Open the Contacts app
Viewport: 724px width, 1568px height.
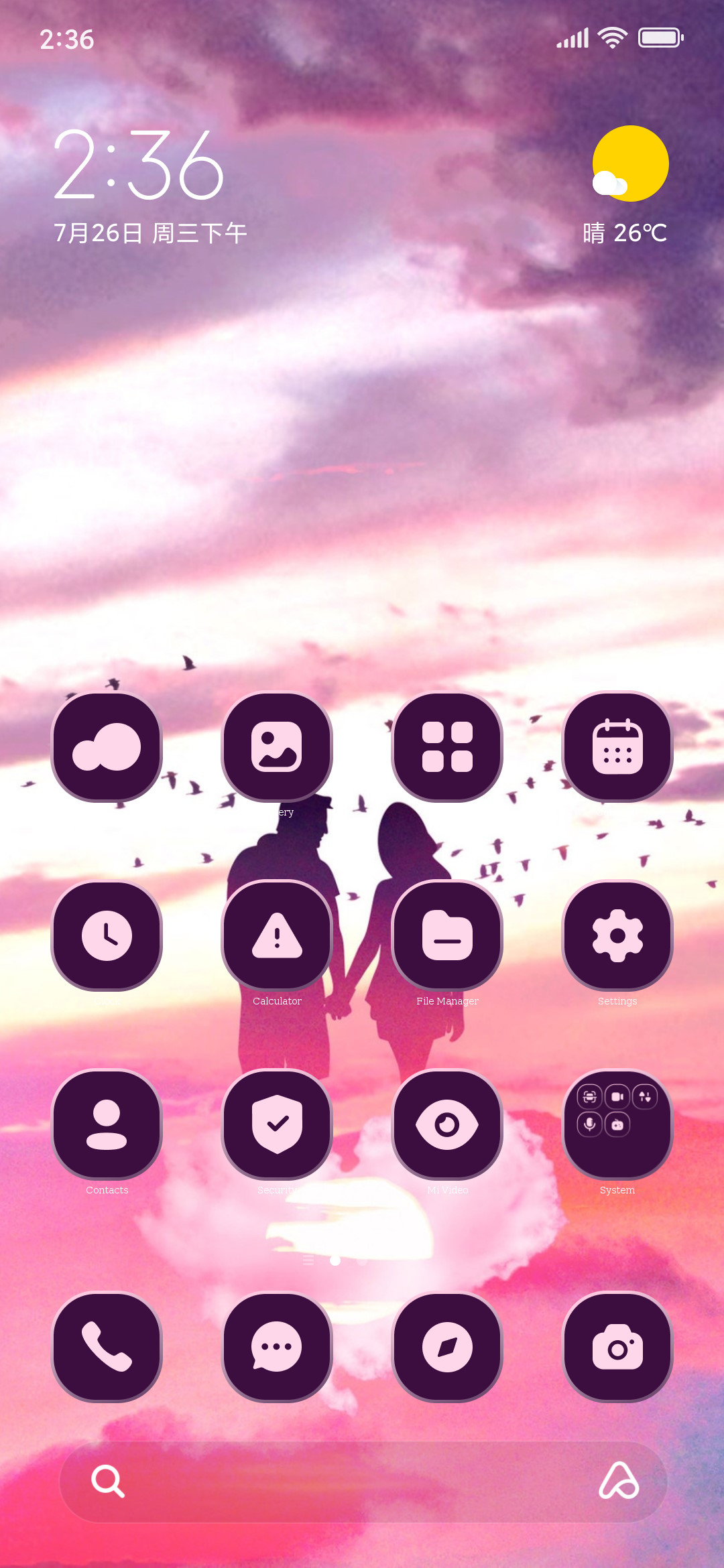pos(107,1124)
